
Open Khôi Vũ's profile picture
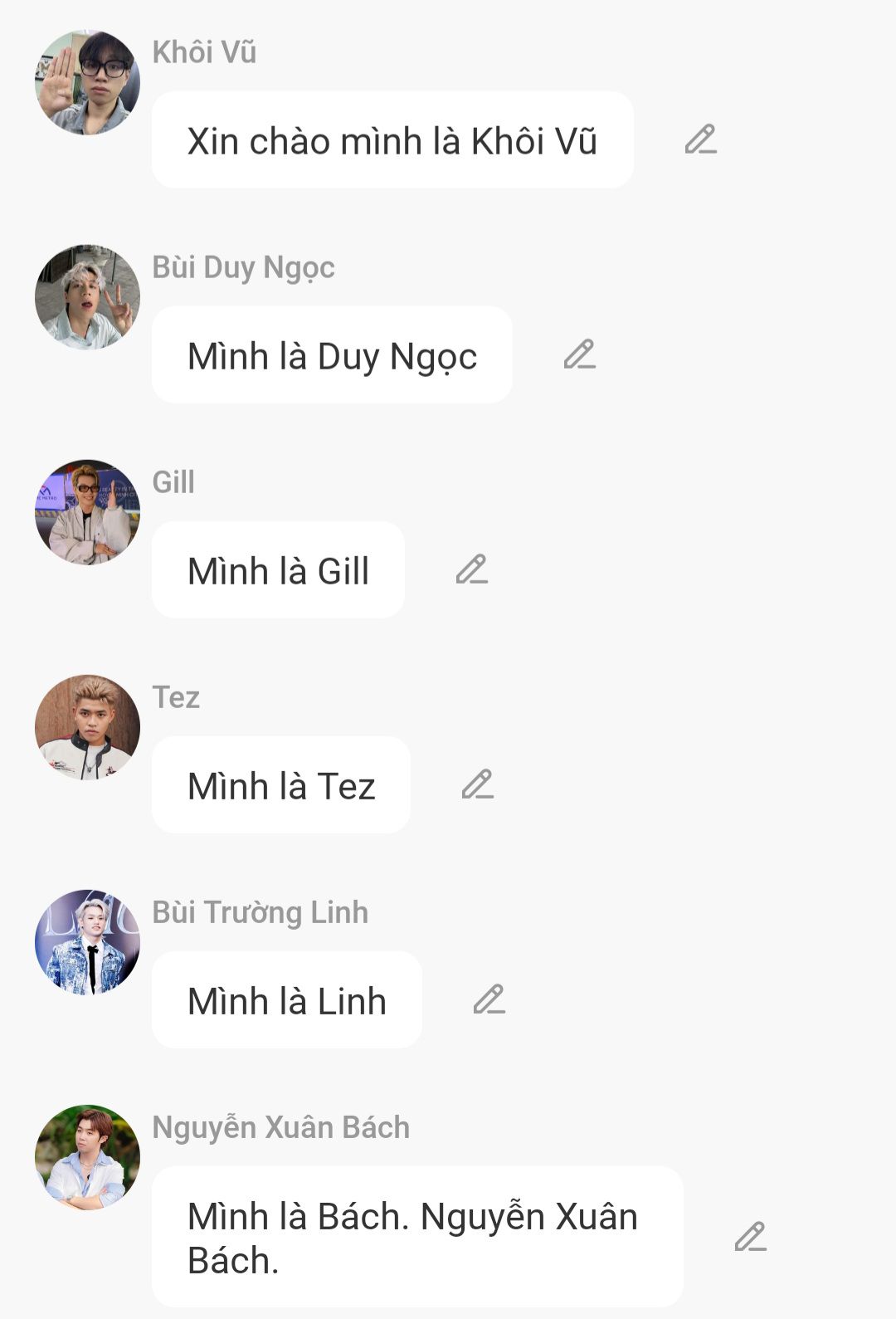coord(87,82)
